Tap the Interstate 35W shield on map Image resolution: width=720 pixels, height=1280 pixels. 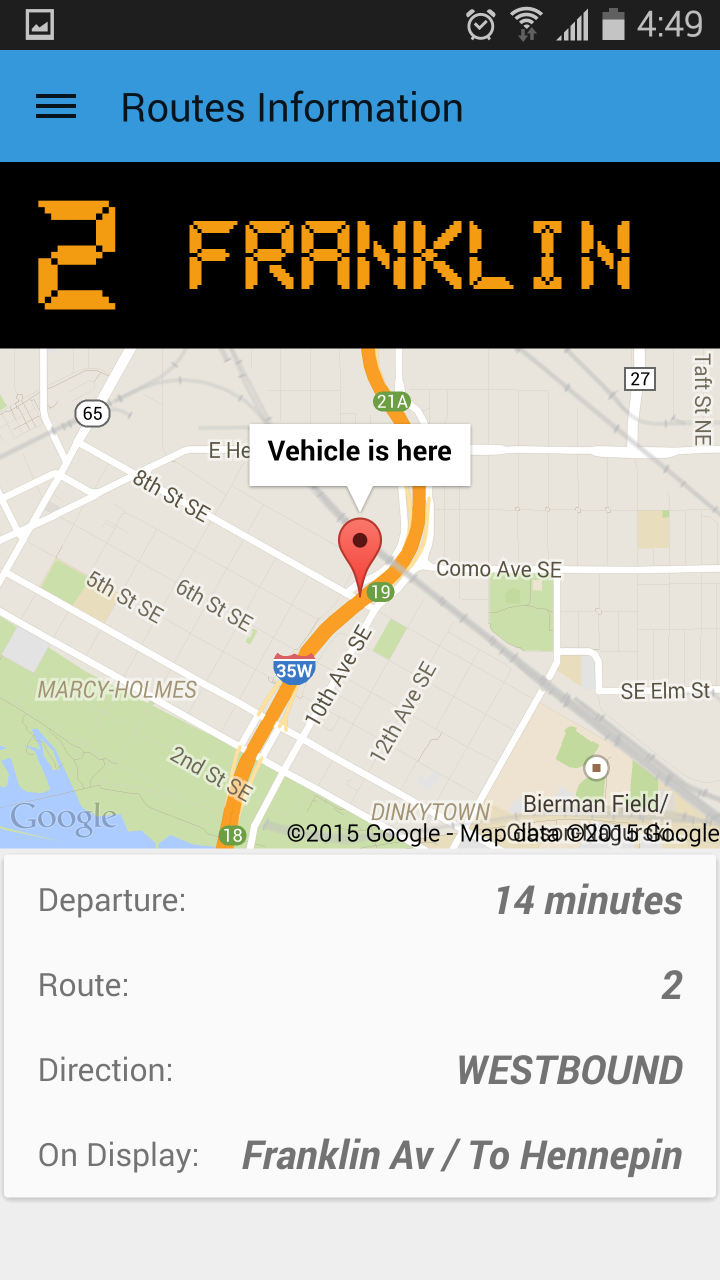293,670
